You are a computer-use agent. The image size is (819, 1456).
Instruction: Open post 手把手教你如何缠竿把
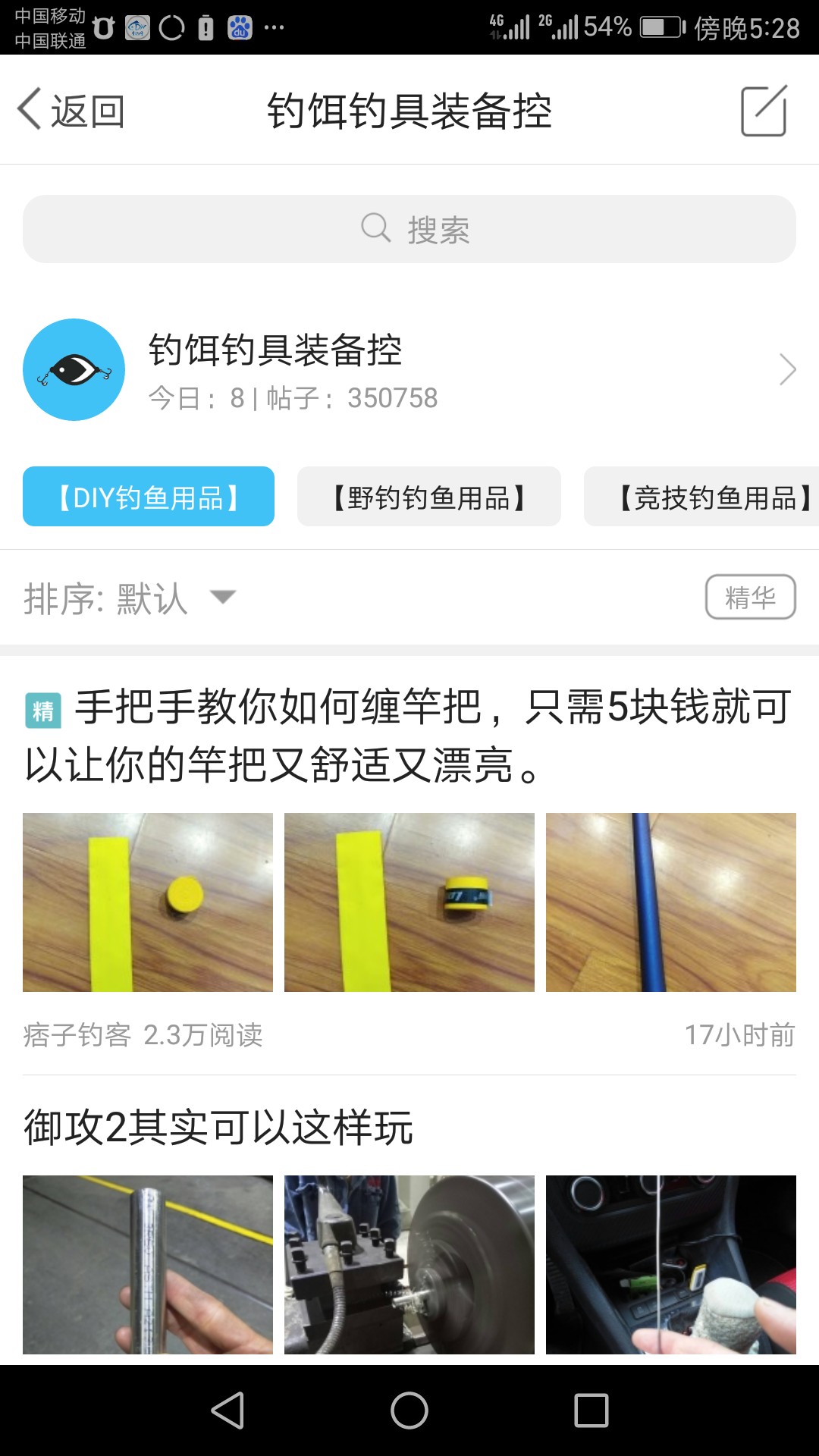[409, 736]
